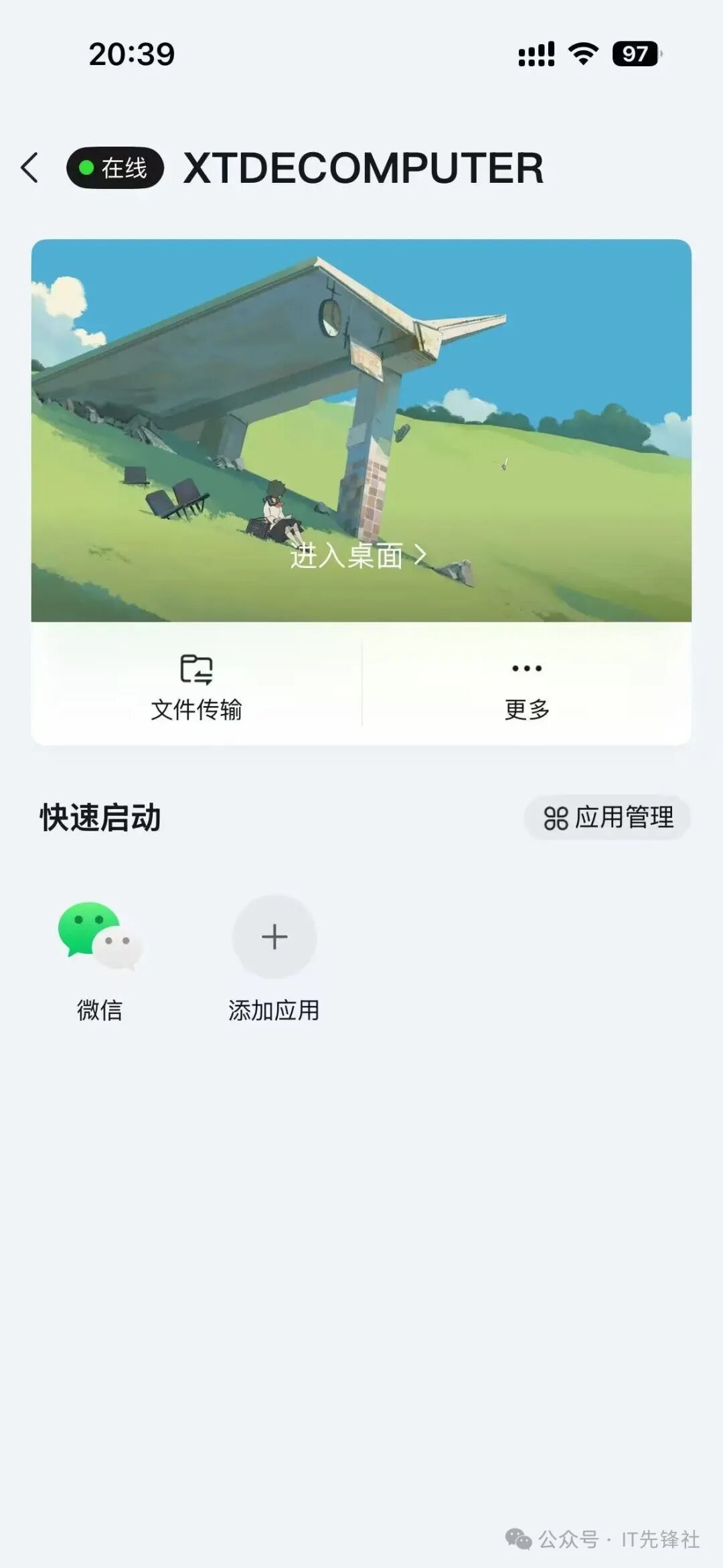Tap 添加应用 to add an app

274,937
